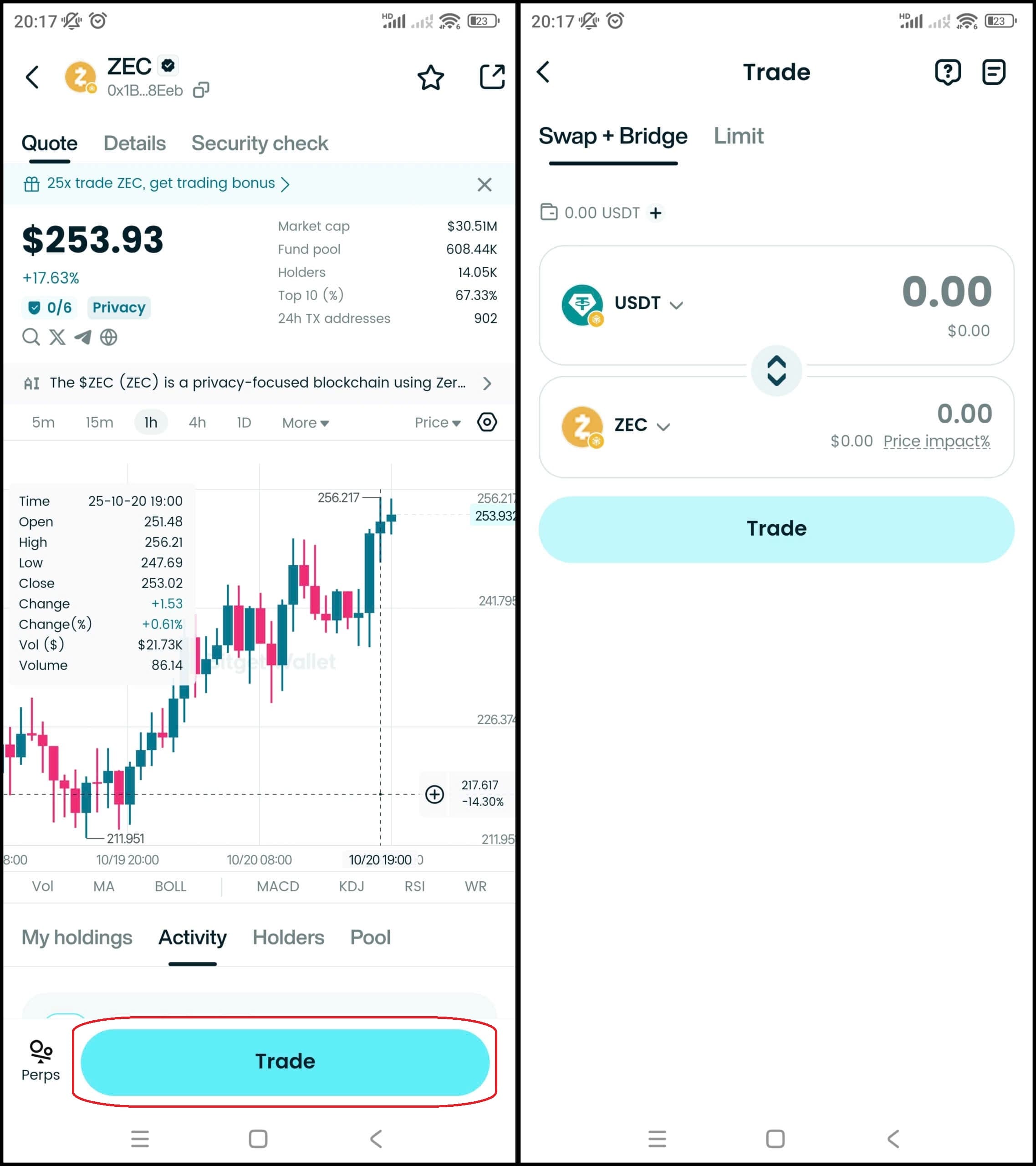Switch to the Details tab

pos(135,143)
